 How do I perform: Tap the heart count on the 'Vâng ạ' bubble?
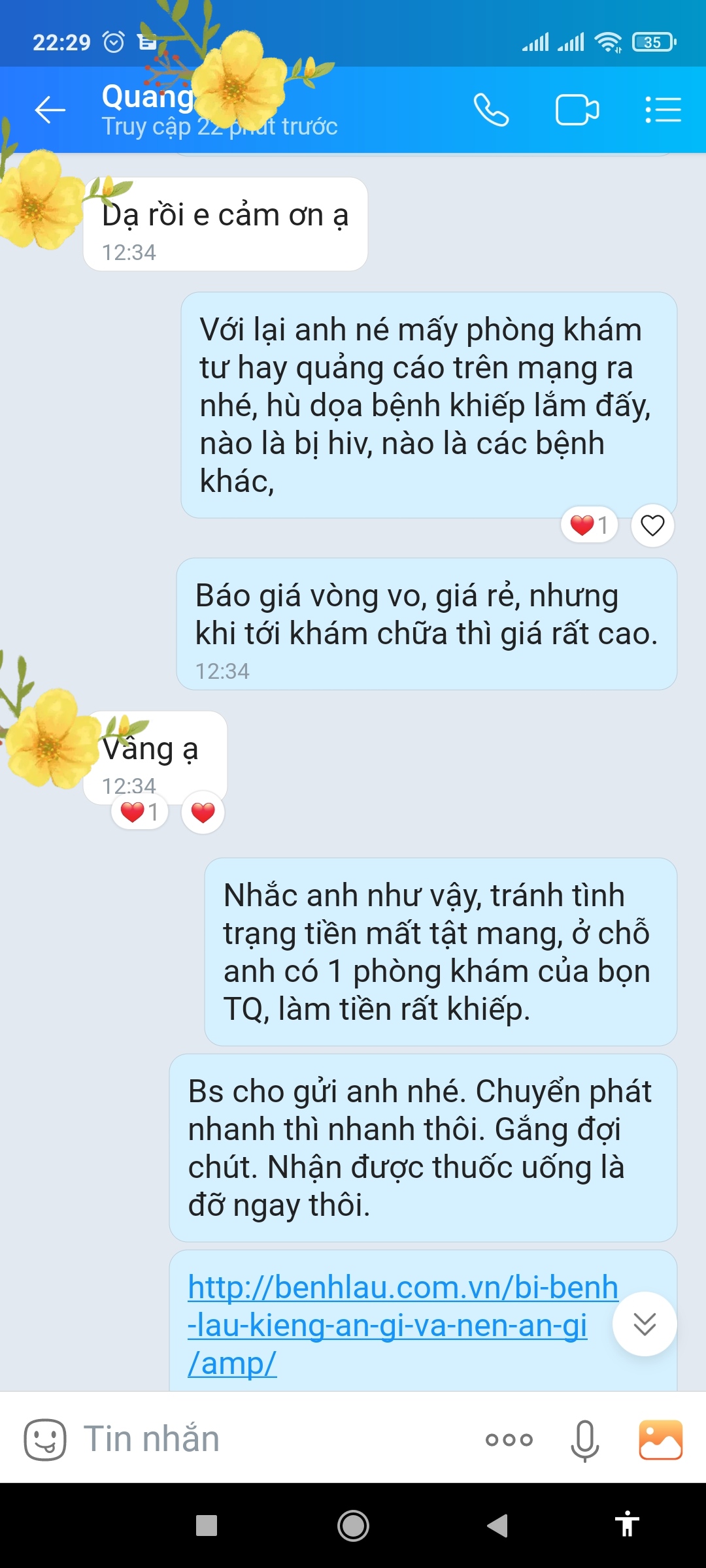[138, 813]
